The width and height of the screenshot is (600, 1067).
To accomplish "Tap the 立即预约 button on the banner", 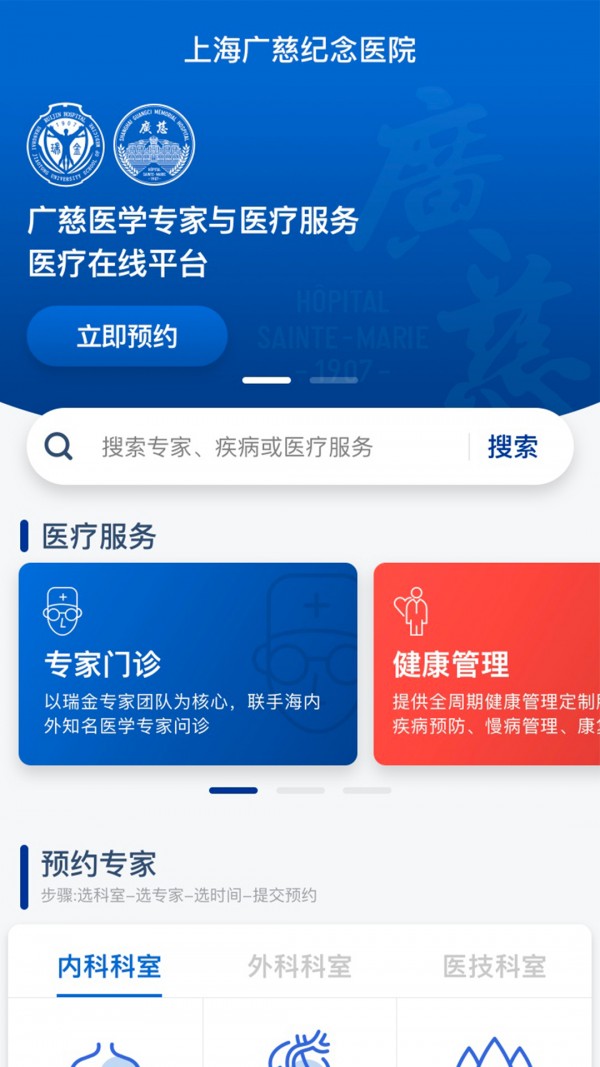I will point(127,336).
